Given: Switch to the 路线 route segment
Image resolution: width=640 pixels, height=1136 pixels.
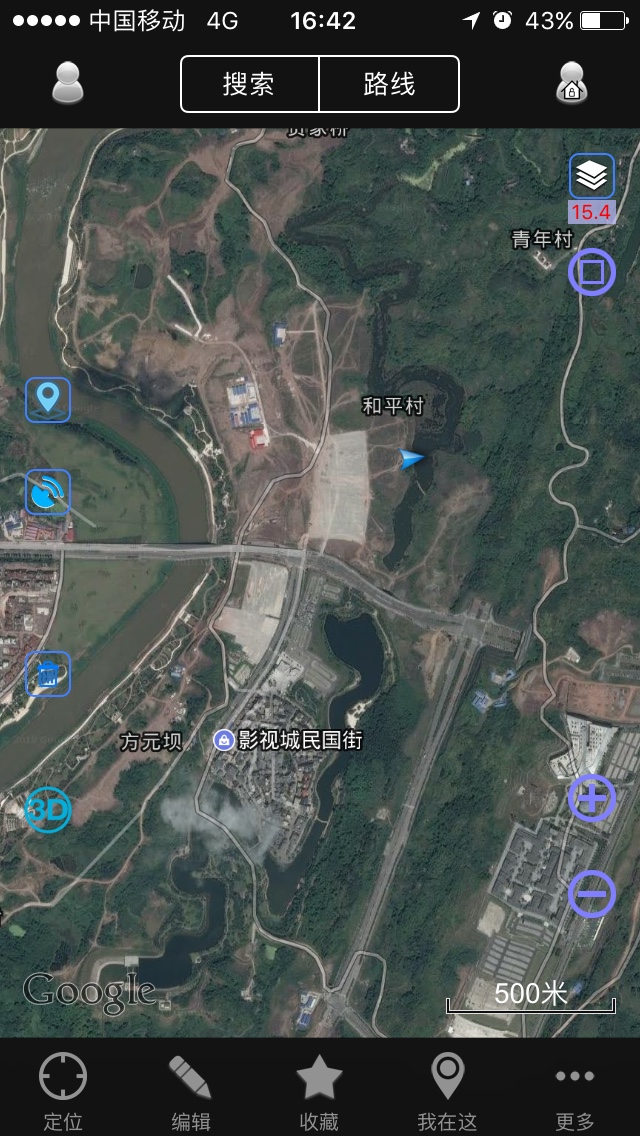Looking at the screenshot, I should point(389,84).
